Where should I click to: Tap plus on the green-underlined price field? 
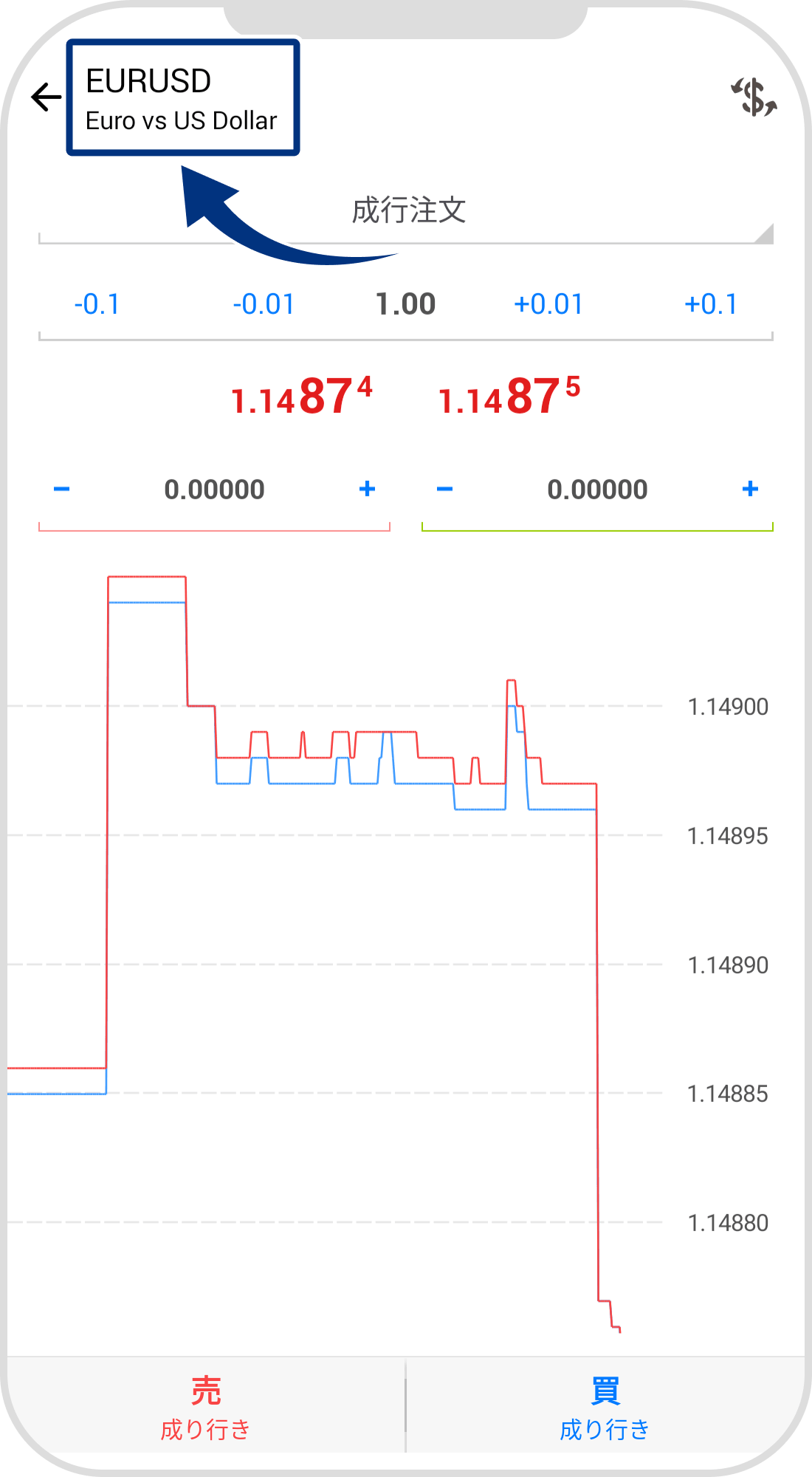pos(750,489)
